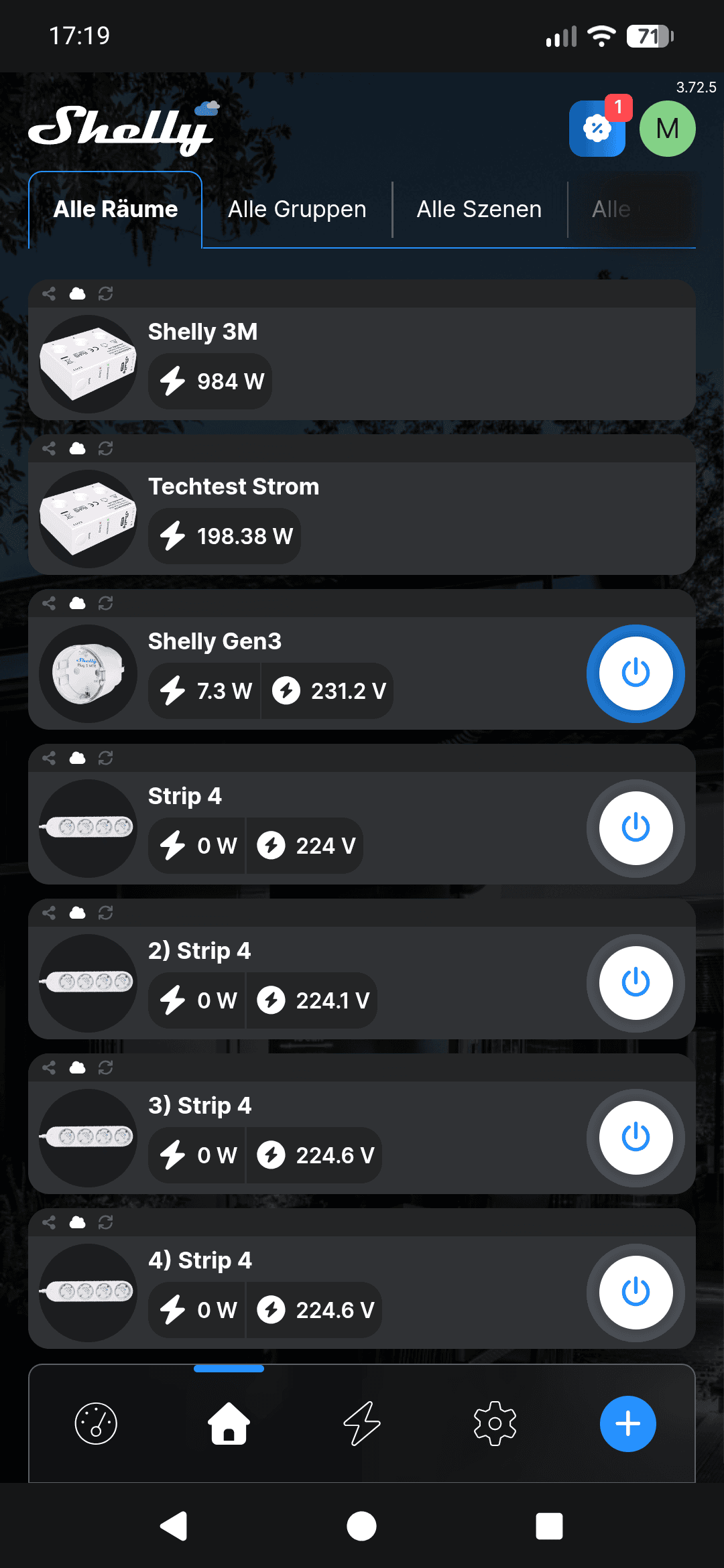Toggle power for 3) Strip 4
Viewport: 724px width, 1568px height.
tap(635, 1137)
